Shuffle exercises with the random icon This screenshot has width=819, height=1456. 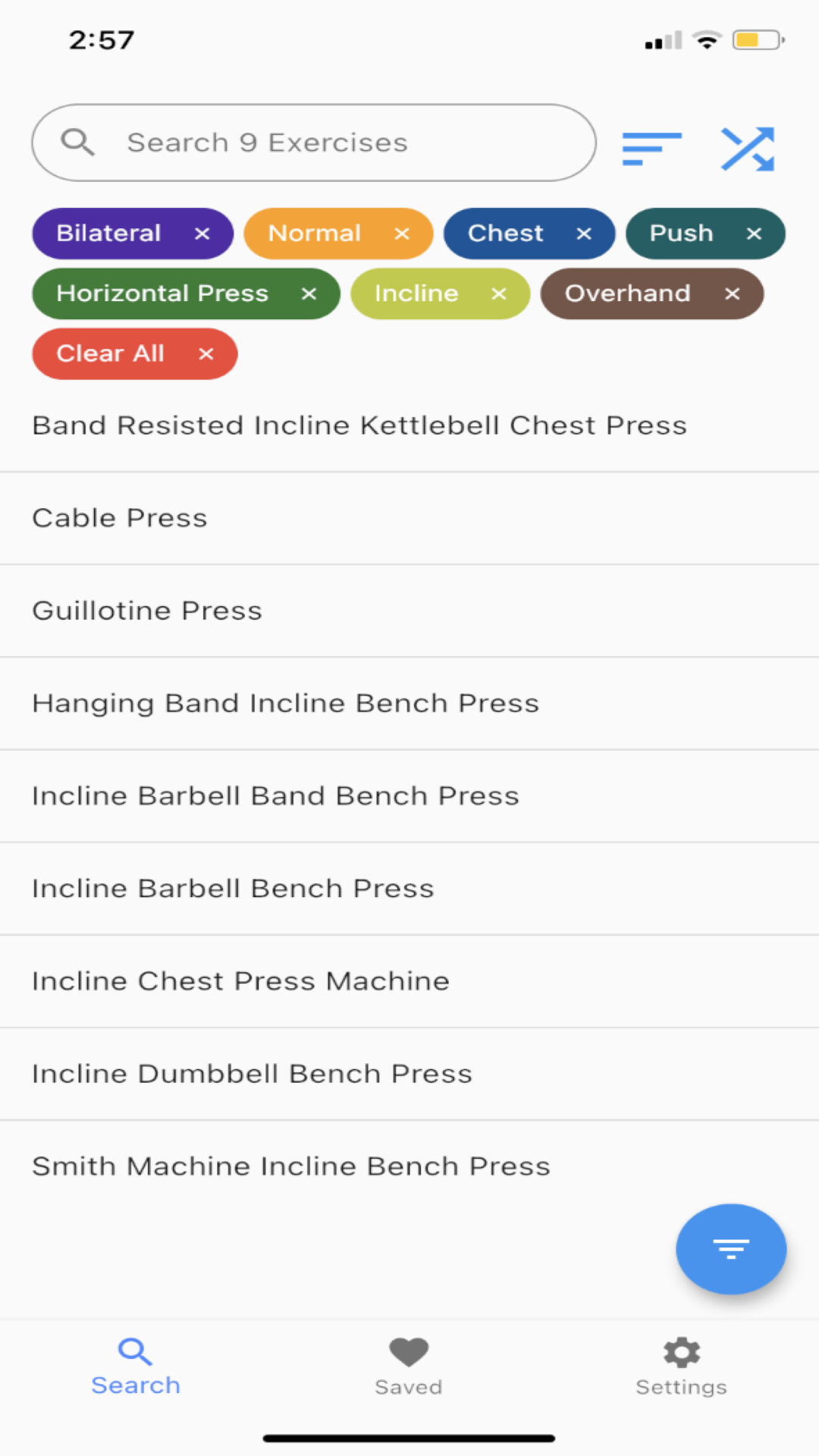click(748, 149)
